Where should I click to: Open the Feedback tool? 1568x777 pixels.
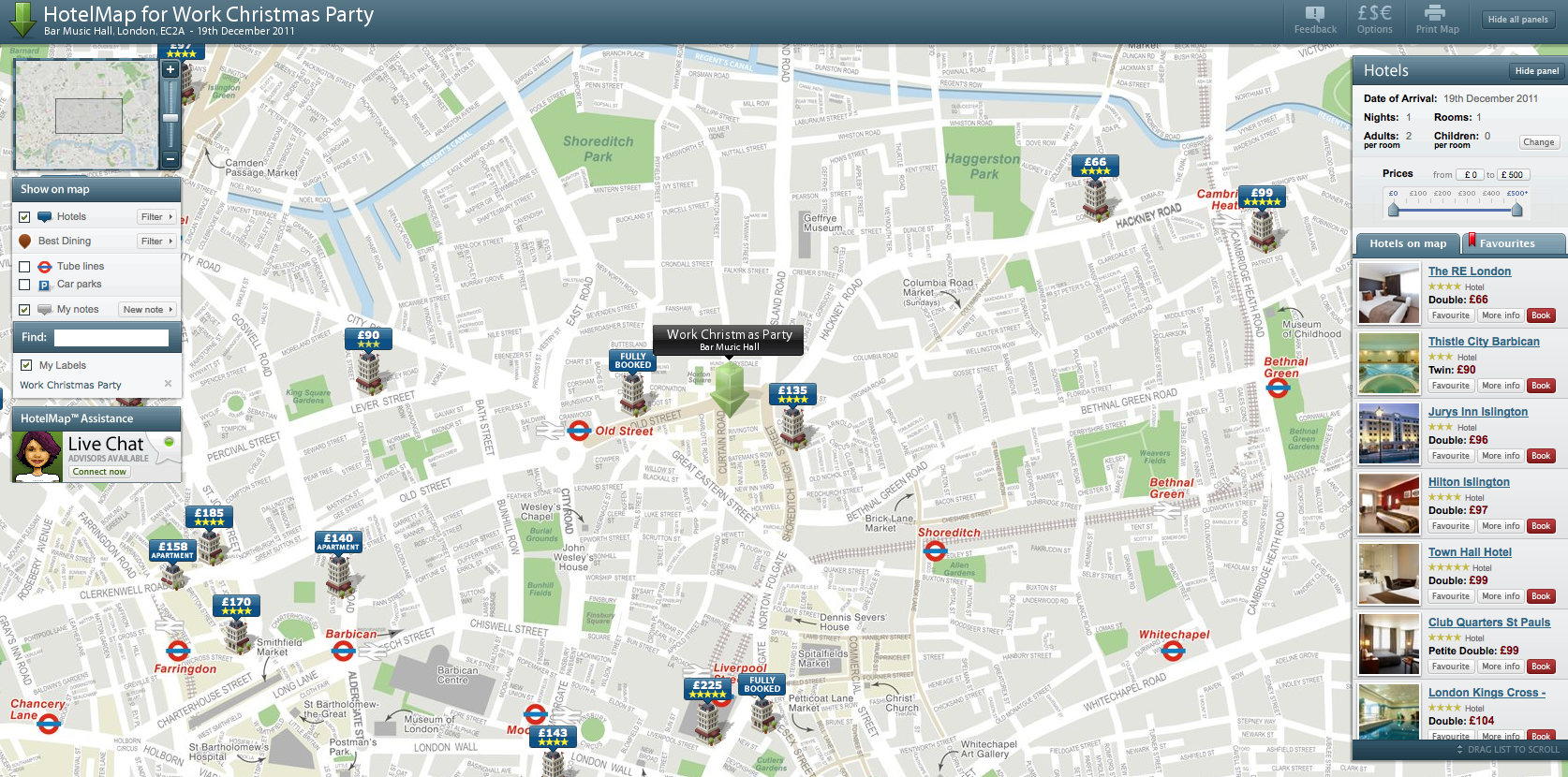point(1315,20)
